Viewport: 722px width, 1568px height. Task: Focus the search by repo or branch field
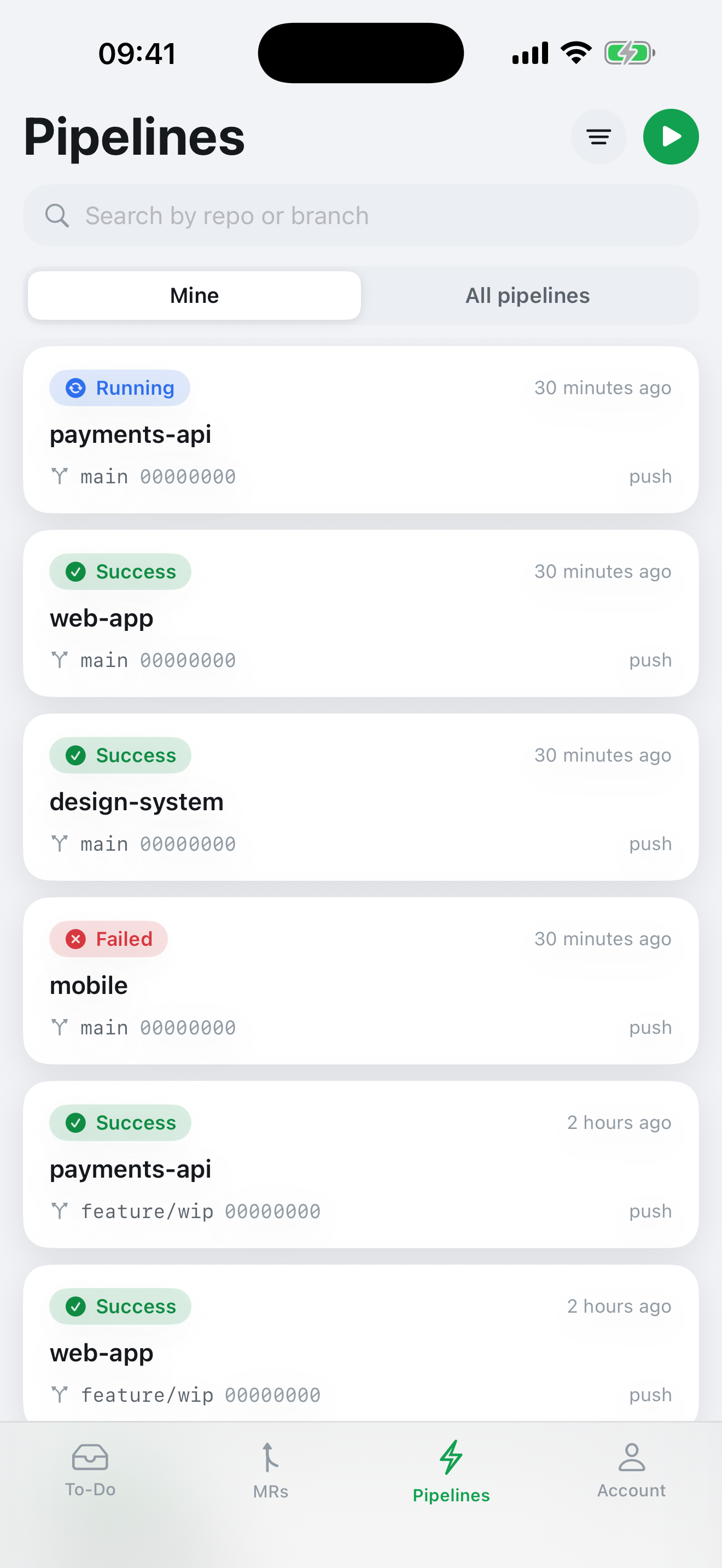361,215
